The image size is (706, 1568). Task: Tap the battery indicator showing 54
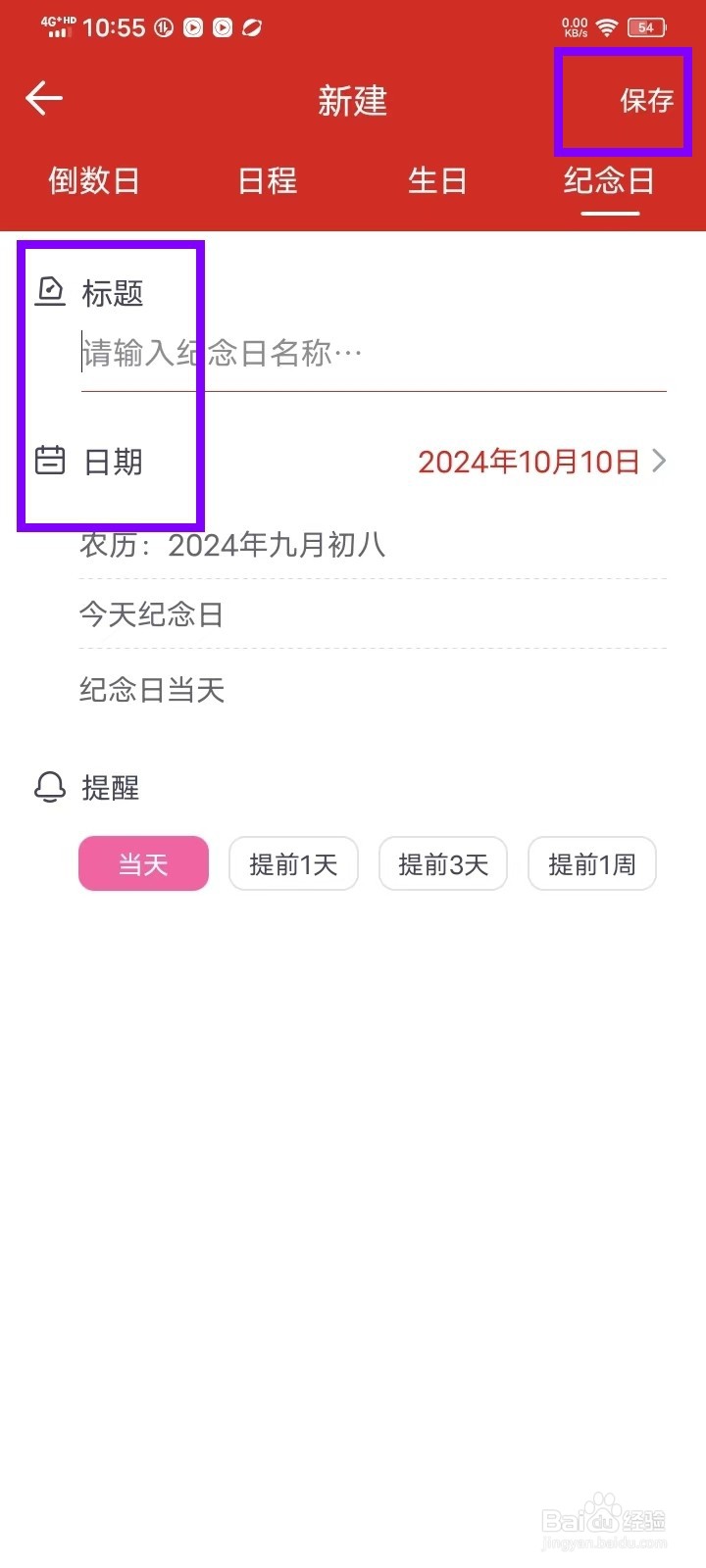646,26
